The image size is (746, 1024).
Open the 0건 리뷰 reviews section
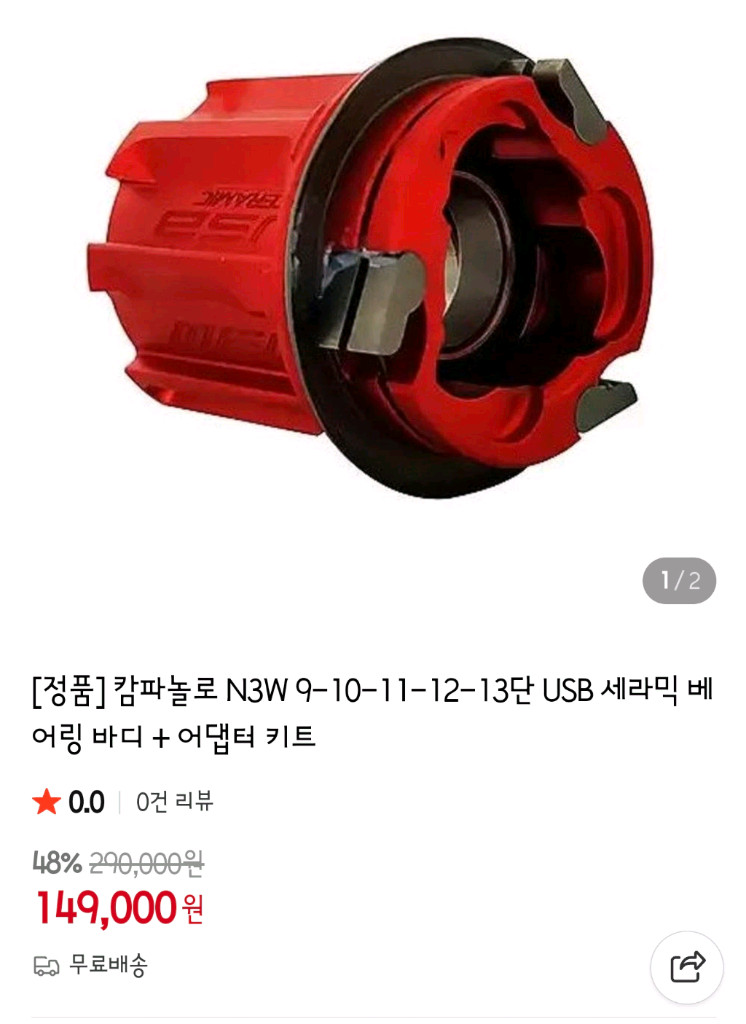pyautogui.click(x=174, y=802)
